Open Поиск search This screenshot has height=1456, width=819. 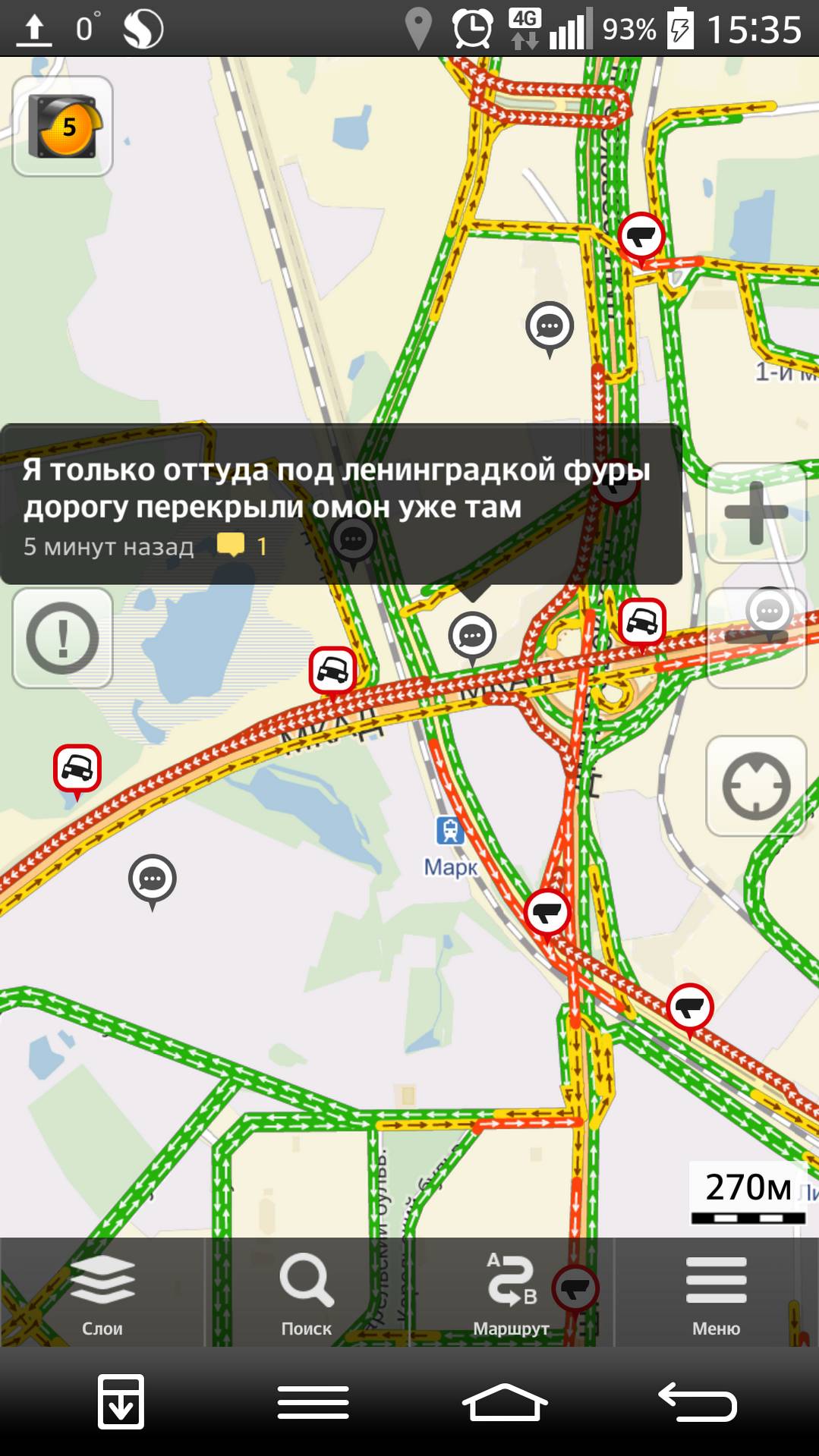click(x=307, y=1294)
